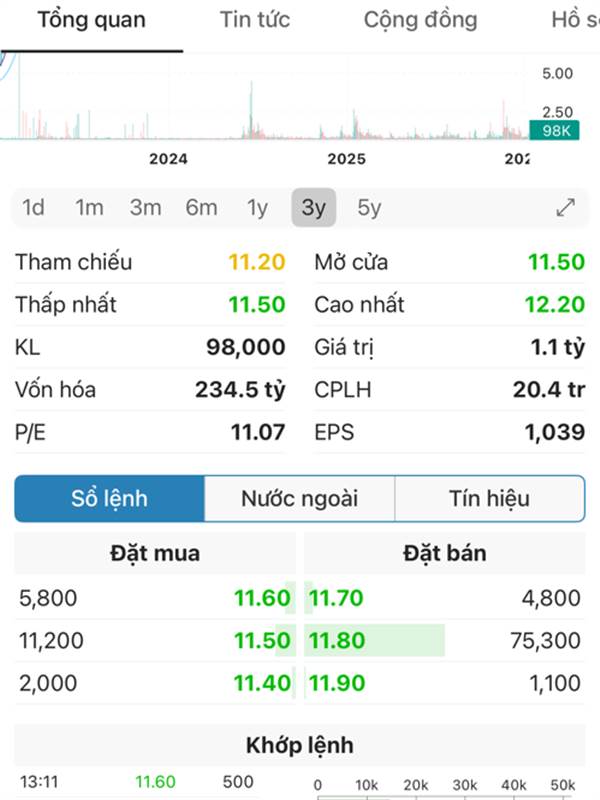This screenshot has width=600, height=800.
Task: Choose the 1m chart period
Action: pyautogui.click(x=89, y=208)
